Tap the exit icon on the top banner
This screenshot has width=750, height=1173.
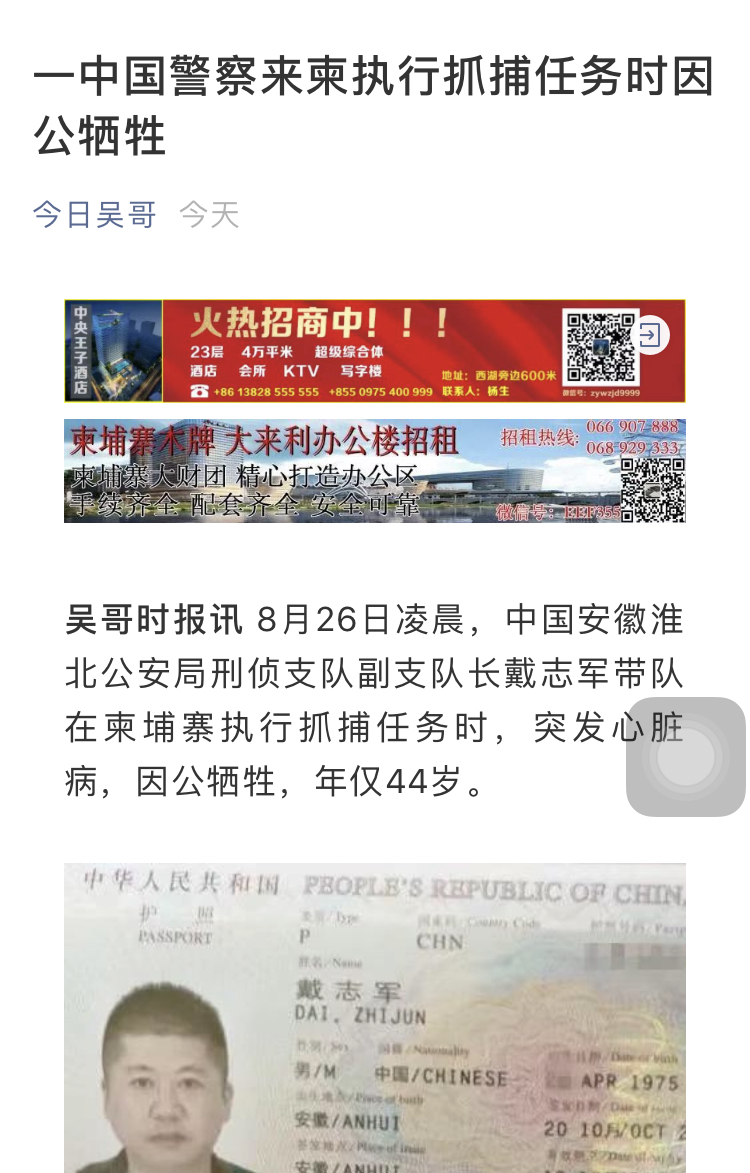pyautogui.click(x=650, y=335)
